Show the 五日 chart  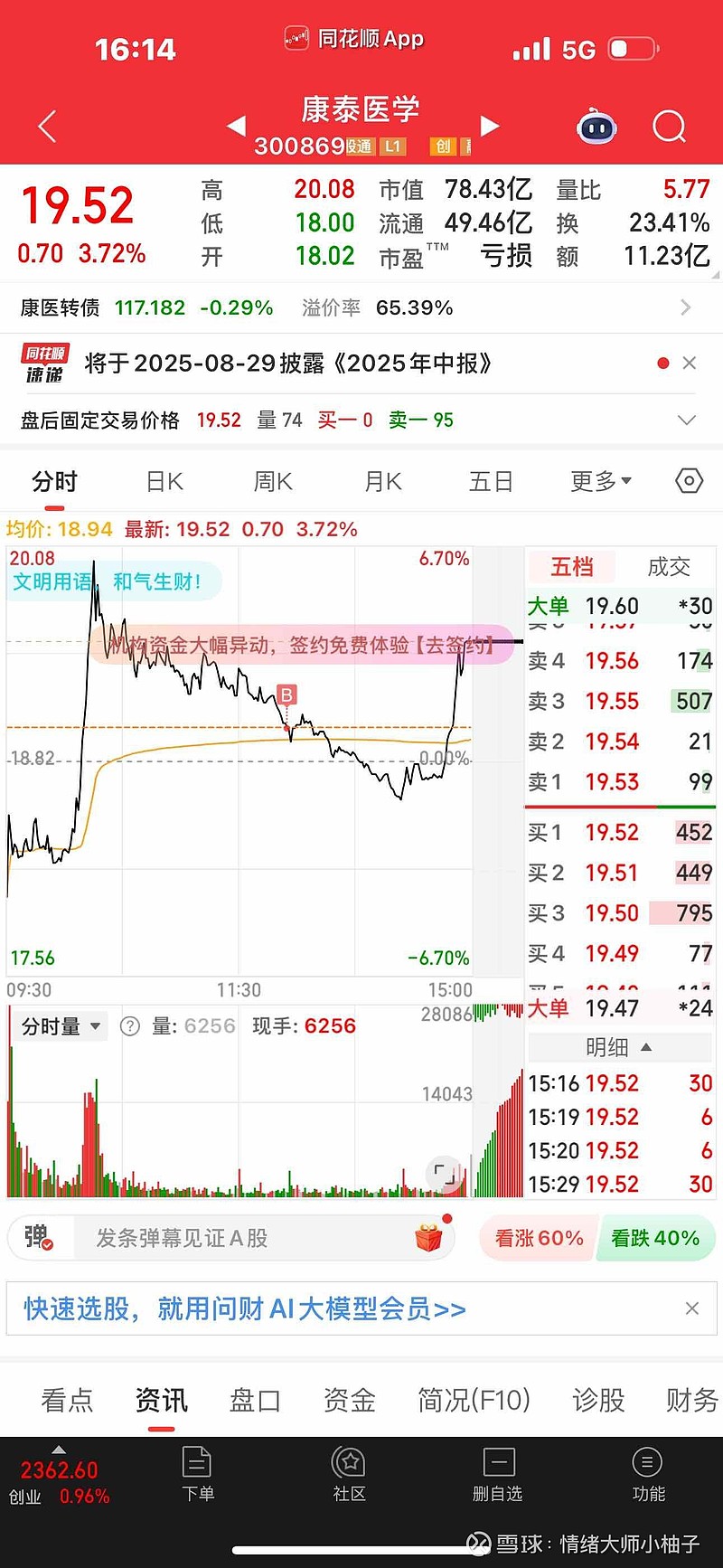tap(491, 481)
